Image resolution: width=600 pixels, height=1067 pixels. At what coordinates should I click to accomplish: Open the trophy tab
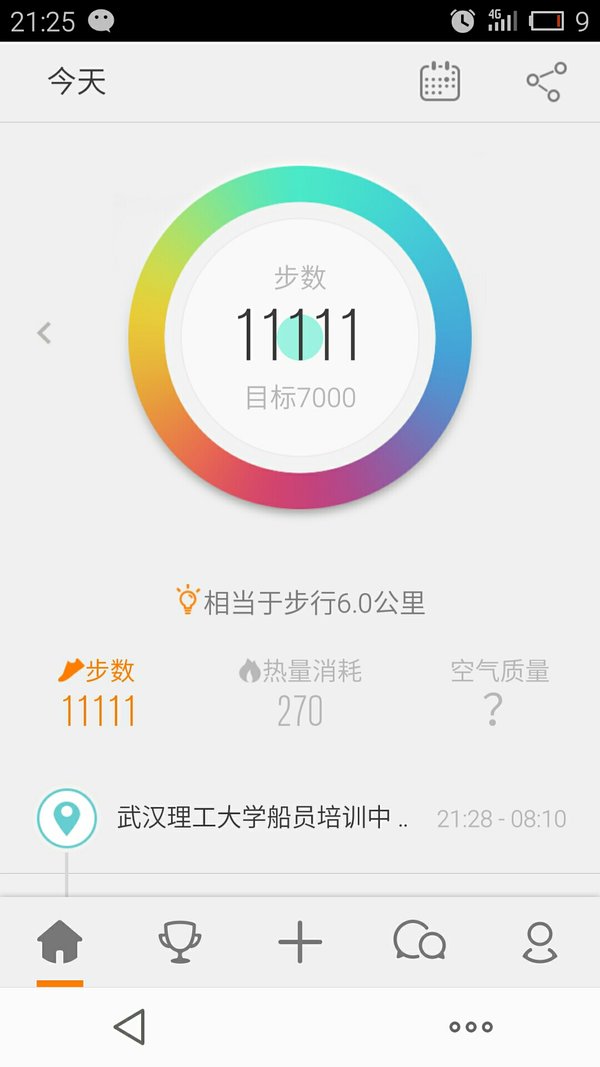(x=180, y=942)
